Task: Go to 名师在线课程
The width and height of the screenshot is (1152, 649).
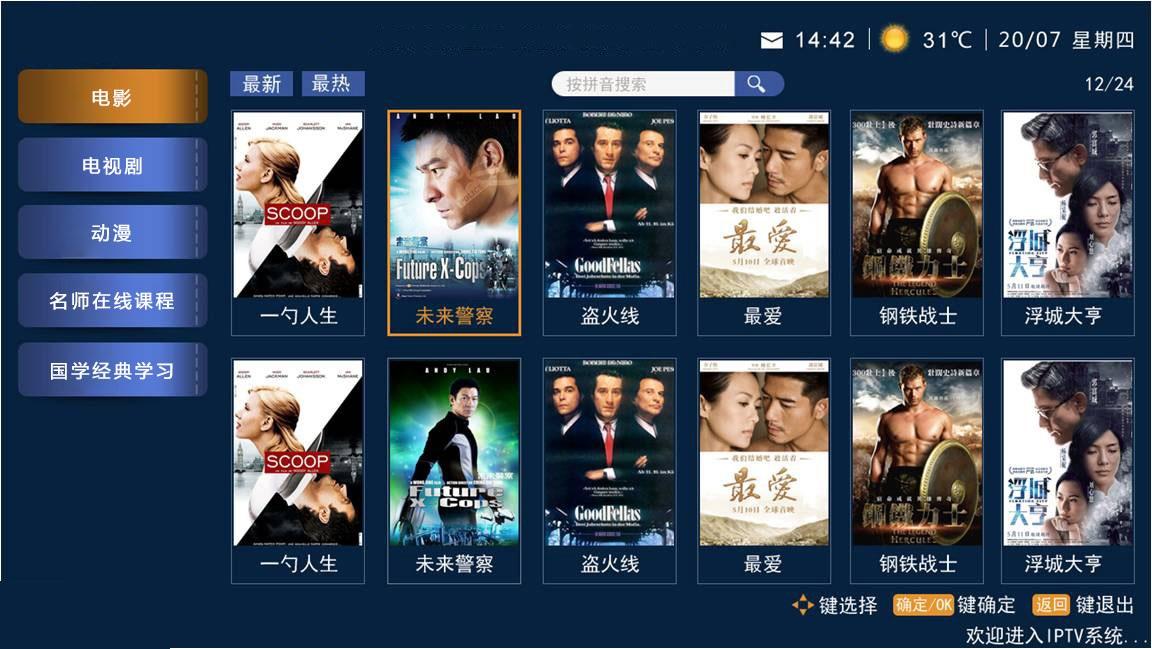Action: [112, 301]
